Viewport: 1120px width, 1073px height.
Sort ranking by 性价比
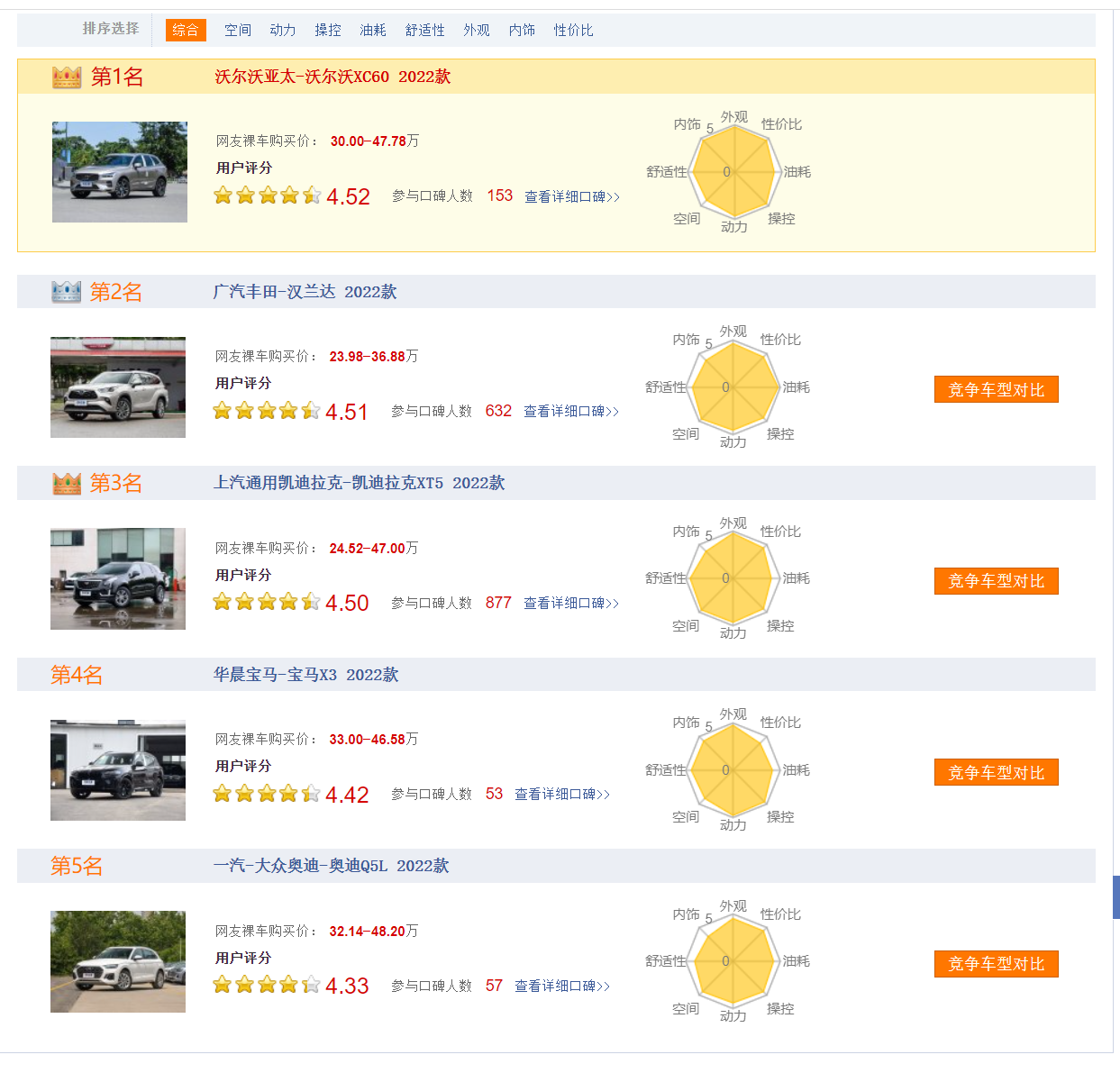coord(573,31)
